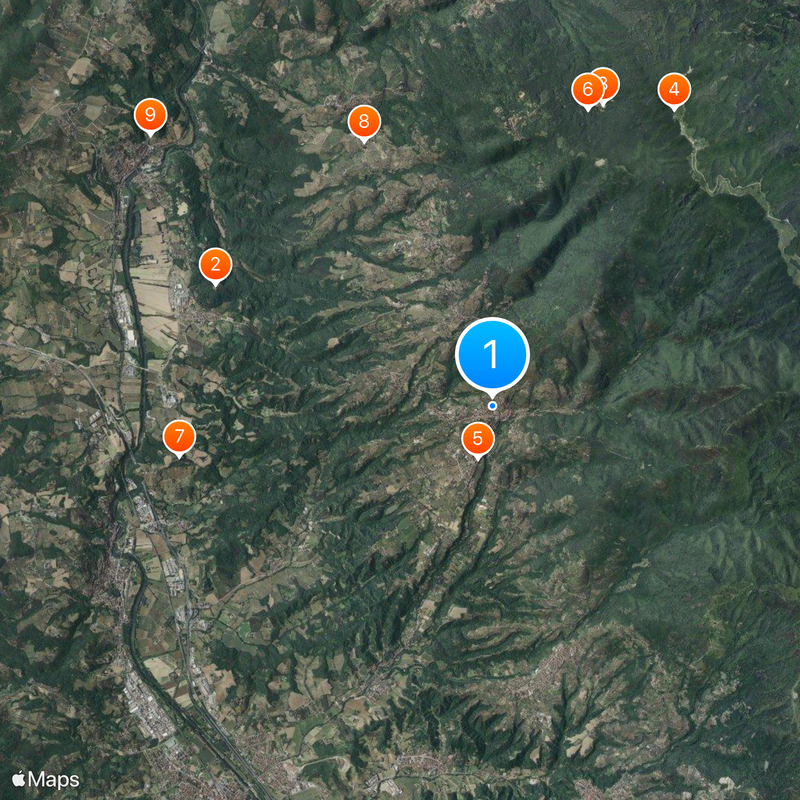Select the orange map pin numbered 5
The width and height of the screenshot is (800, 800).
coord(478,438)
